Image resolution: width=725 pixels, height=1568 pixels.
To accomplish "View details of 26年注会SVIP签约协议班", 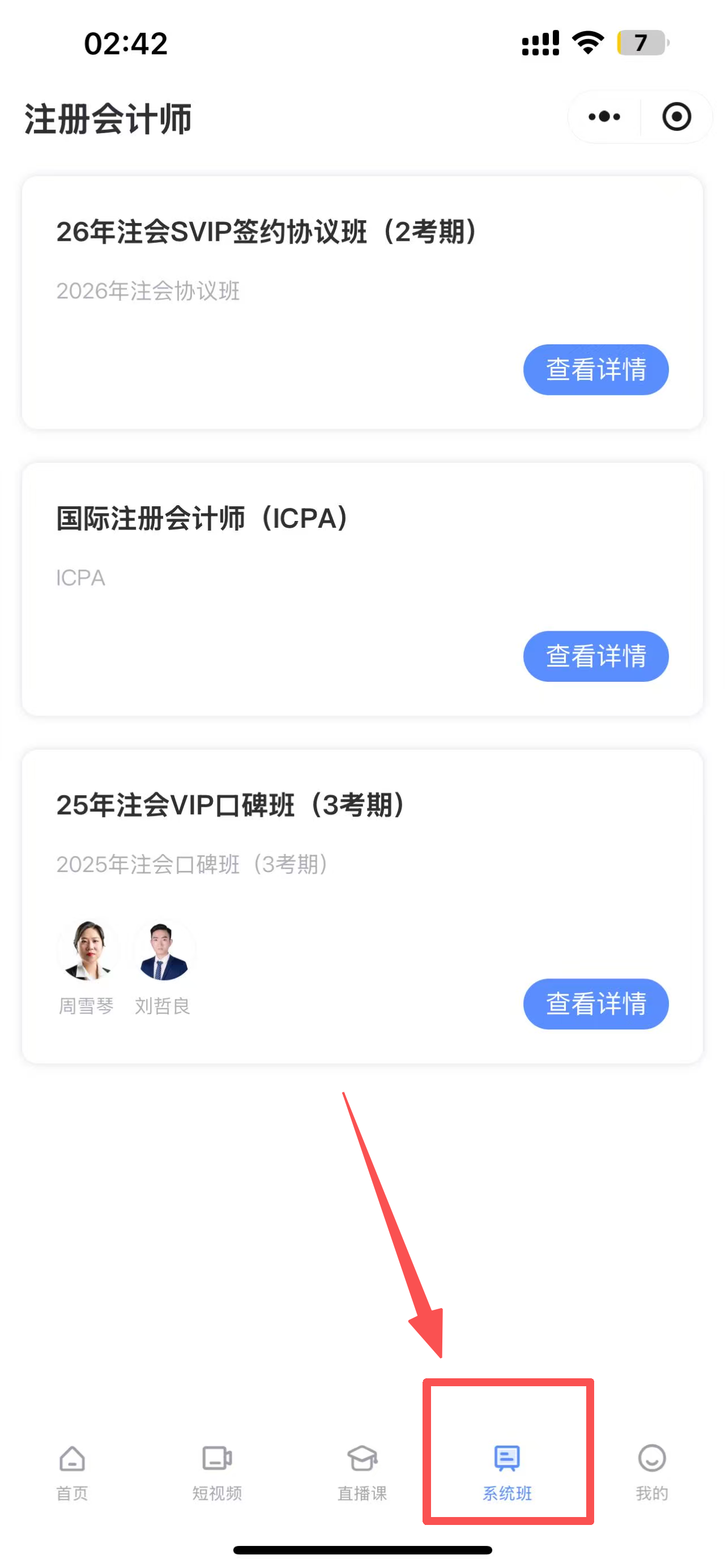I will click(595, 369).
